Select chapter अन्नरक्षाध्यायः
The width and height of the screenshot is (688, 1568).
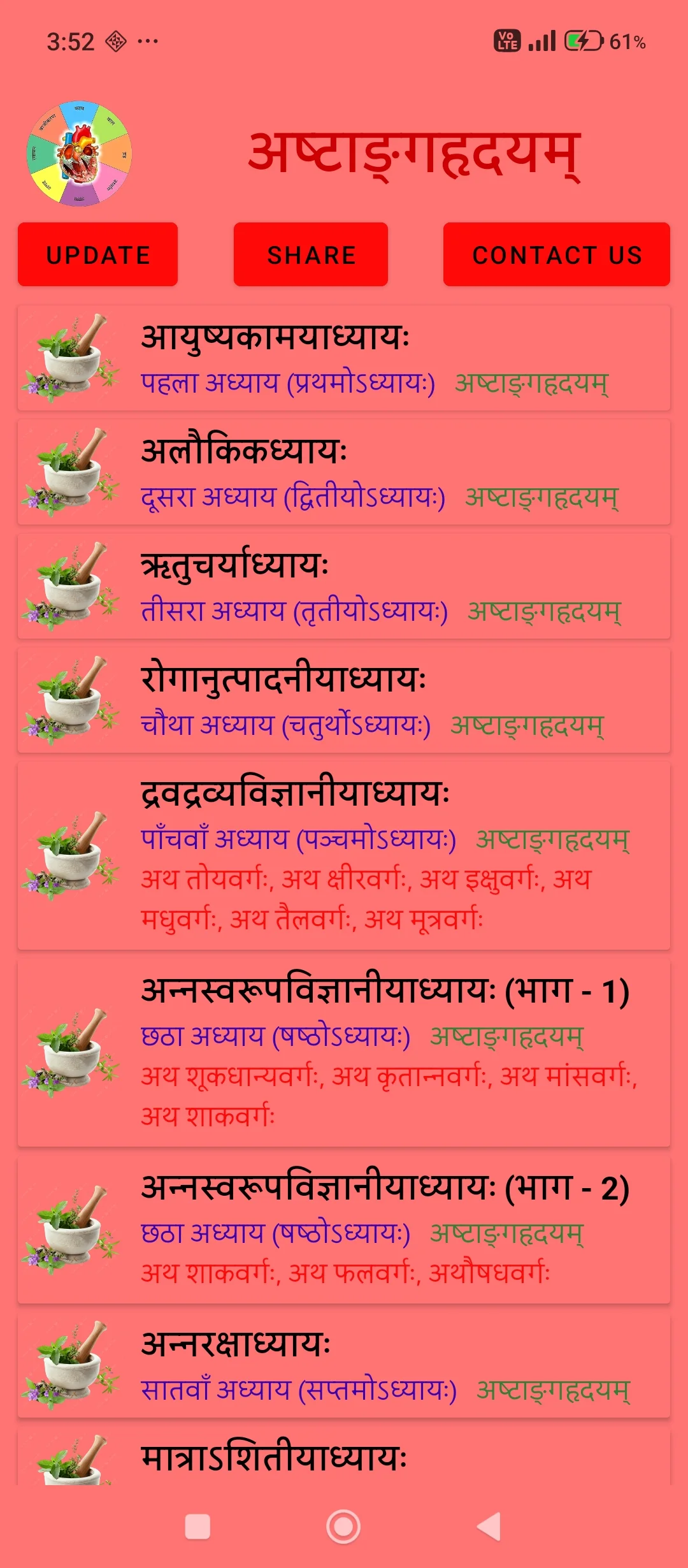click(x=344, y=1365)
